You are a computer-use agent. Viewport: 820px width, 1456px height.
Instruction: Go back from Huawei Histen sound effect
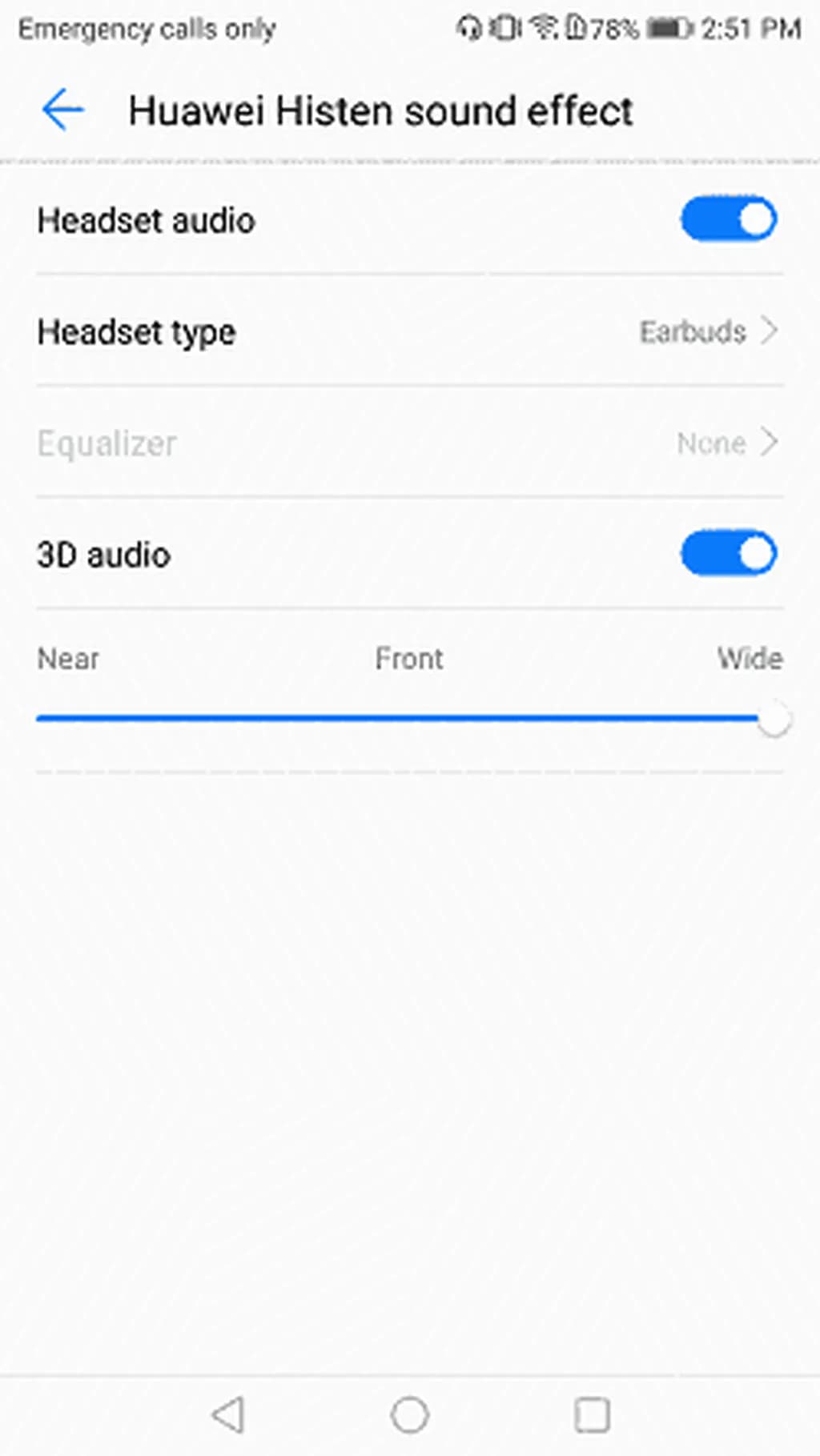63,110
